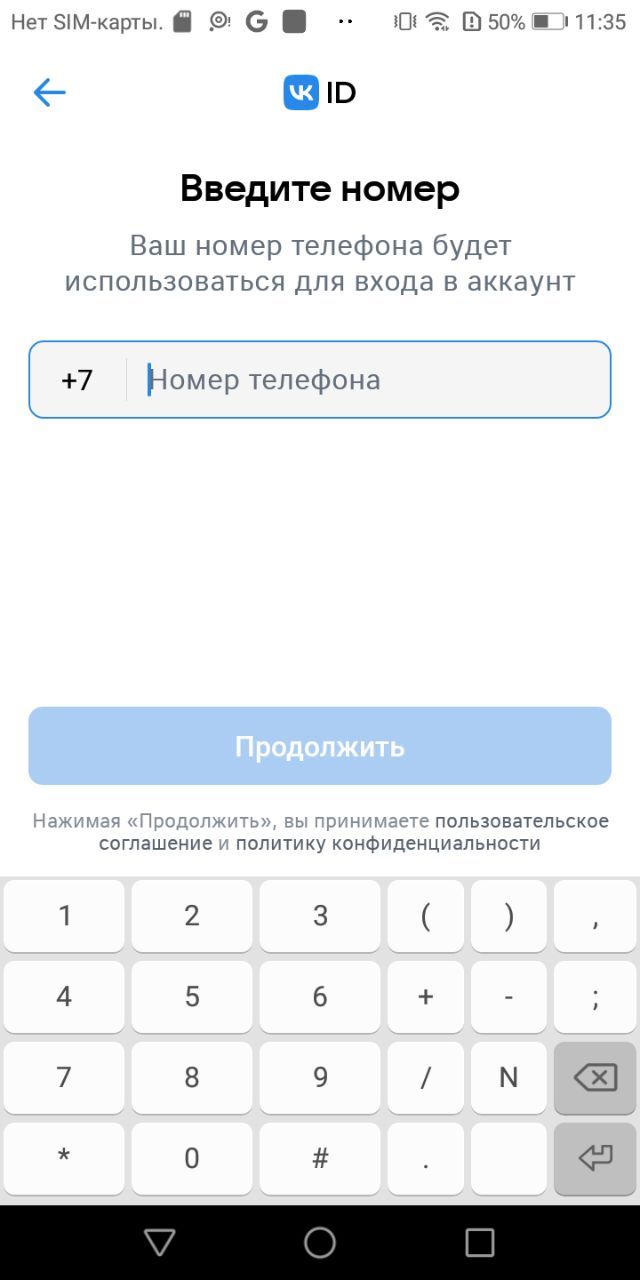Screen dimensions: 640x1280
Task: Go back using the top-left arrow
Action: pos(49,93)
